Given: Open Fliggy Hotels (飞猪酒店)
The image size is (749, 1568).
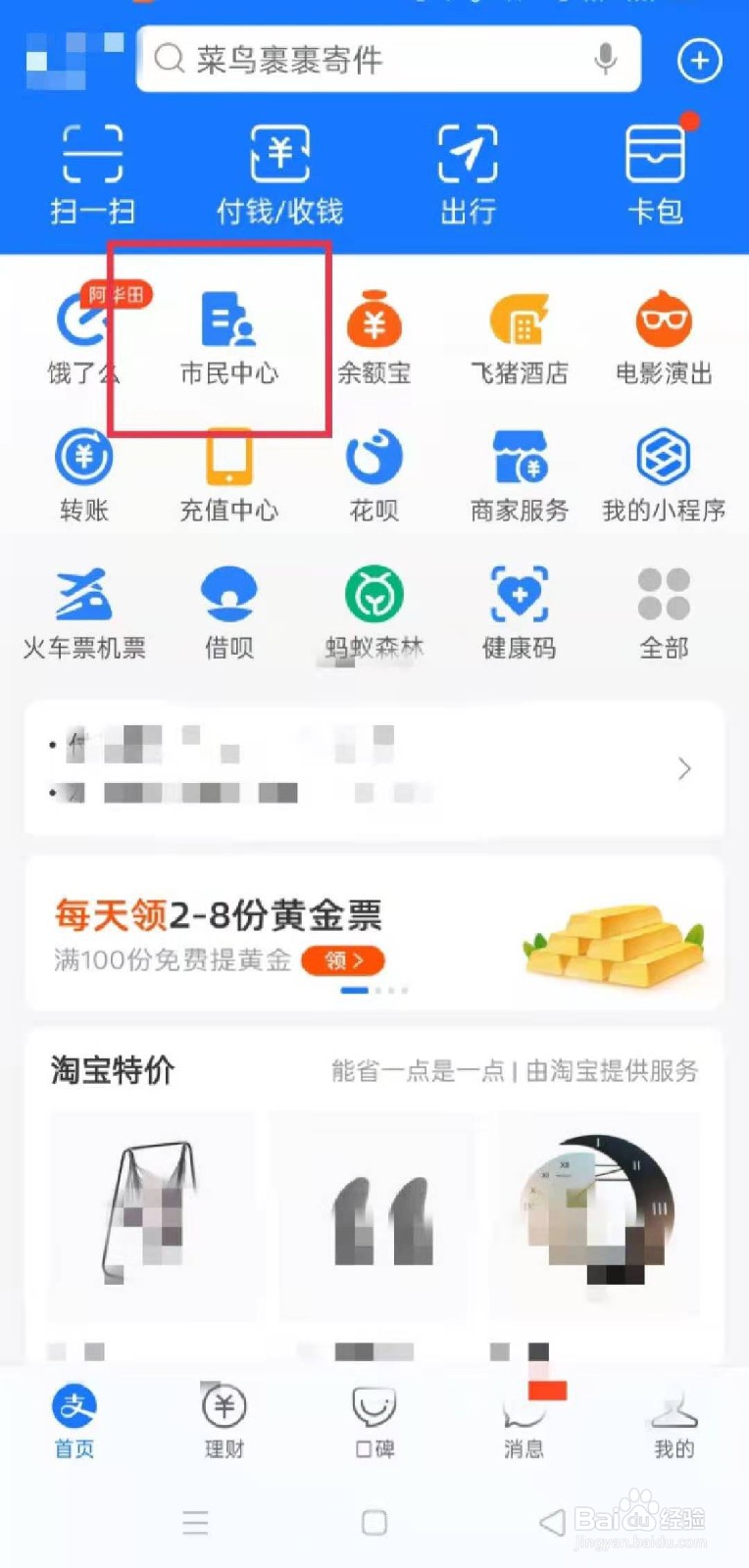Looking at the screenshot, I should (519, 333).
